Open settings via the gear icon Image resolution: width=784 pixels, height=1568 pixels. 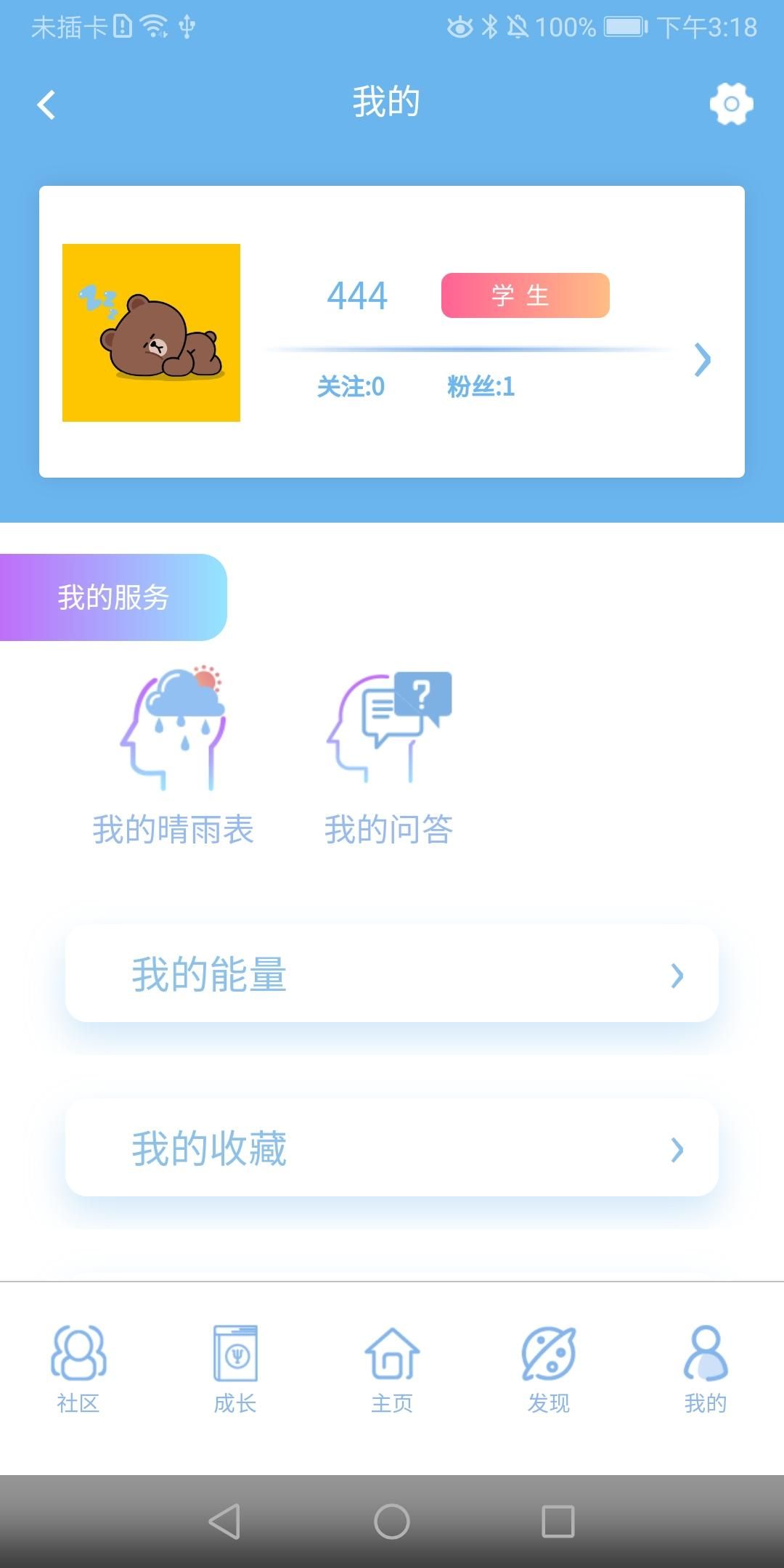coord(731,104)
